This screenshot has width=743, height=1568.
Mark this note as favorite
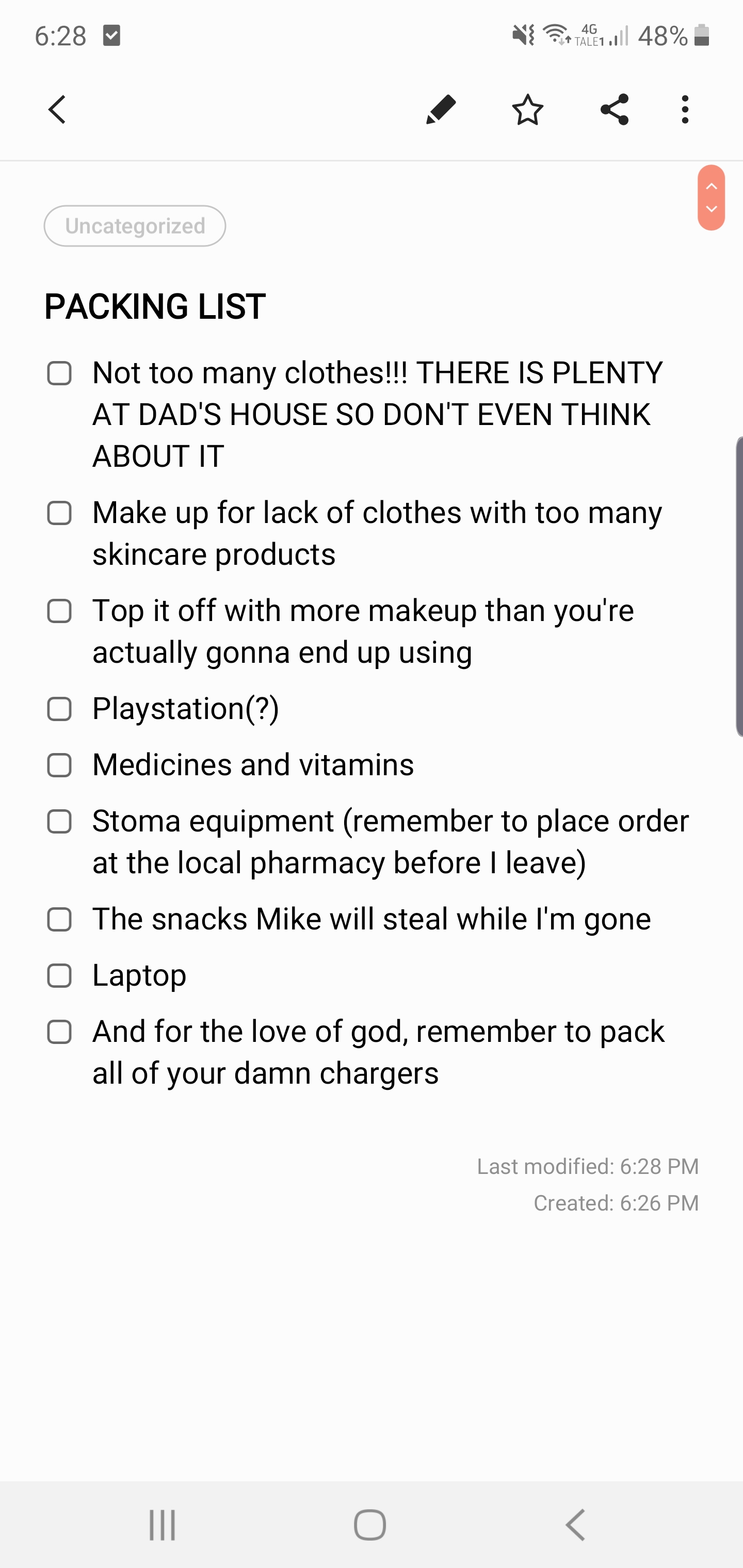click(527, 110)
